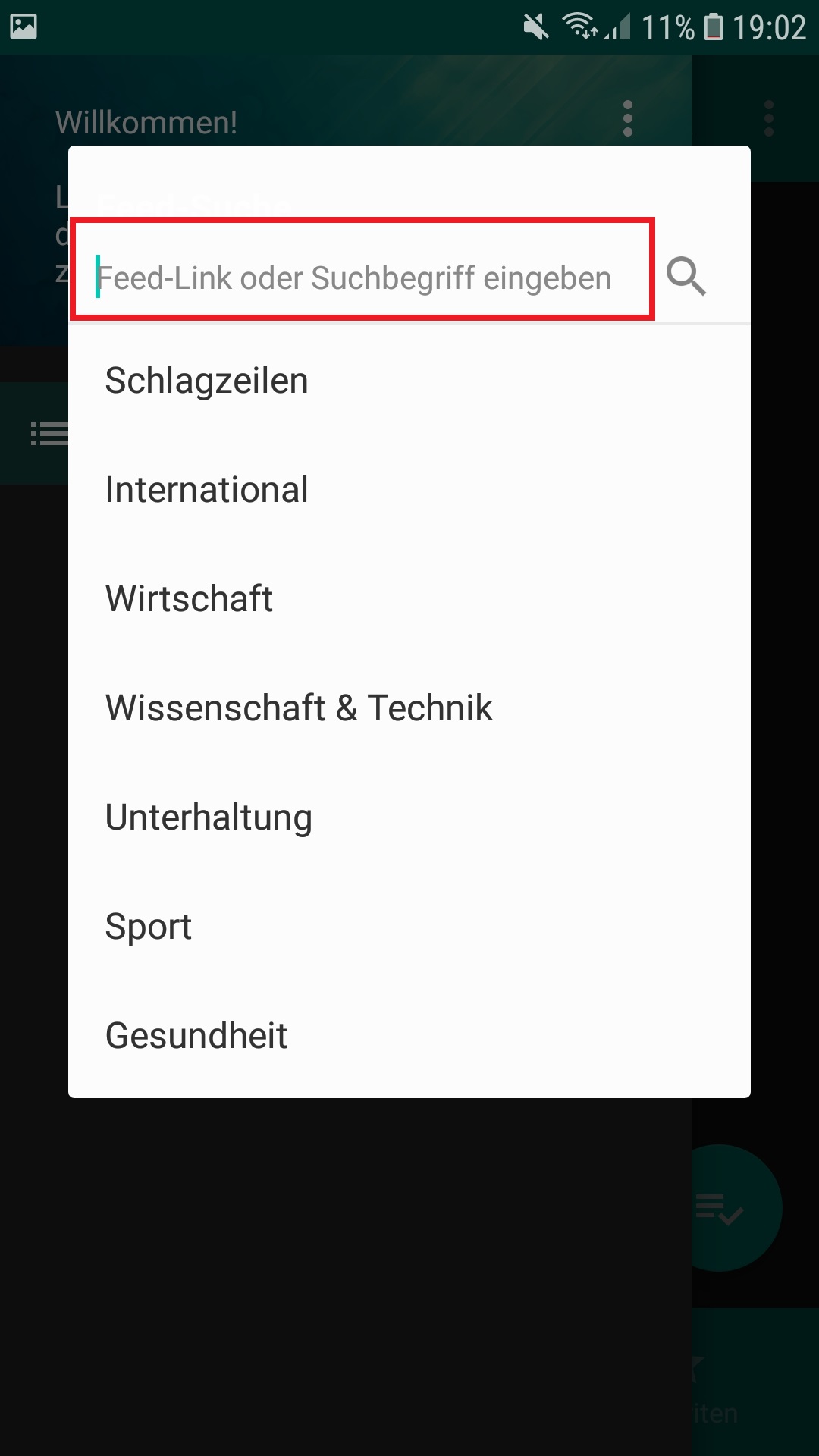The height and width of the screenshot is (1456, 819).
Task: Choose the Gesundheit category
Action: pos(409,1036)
